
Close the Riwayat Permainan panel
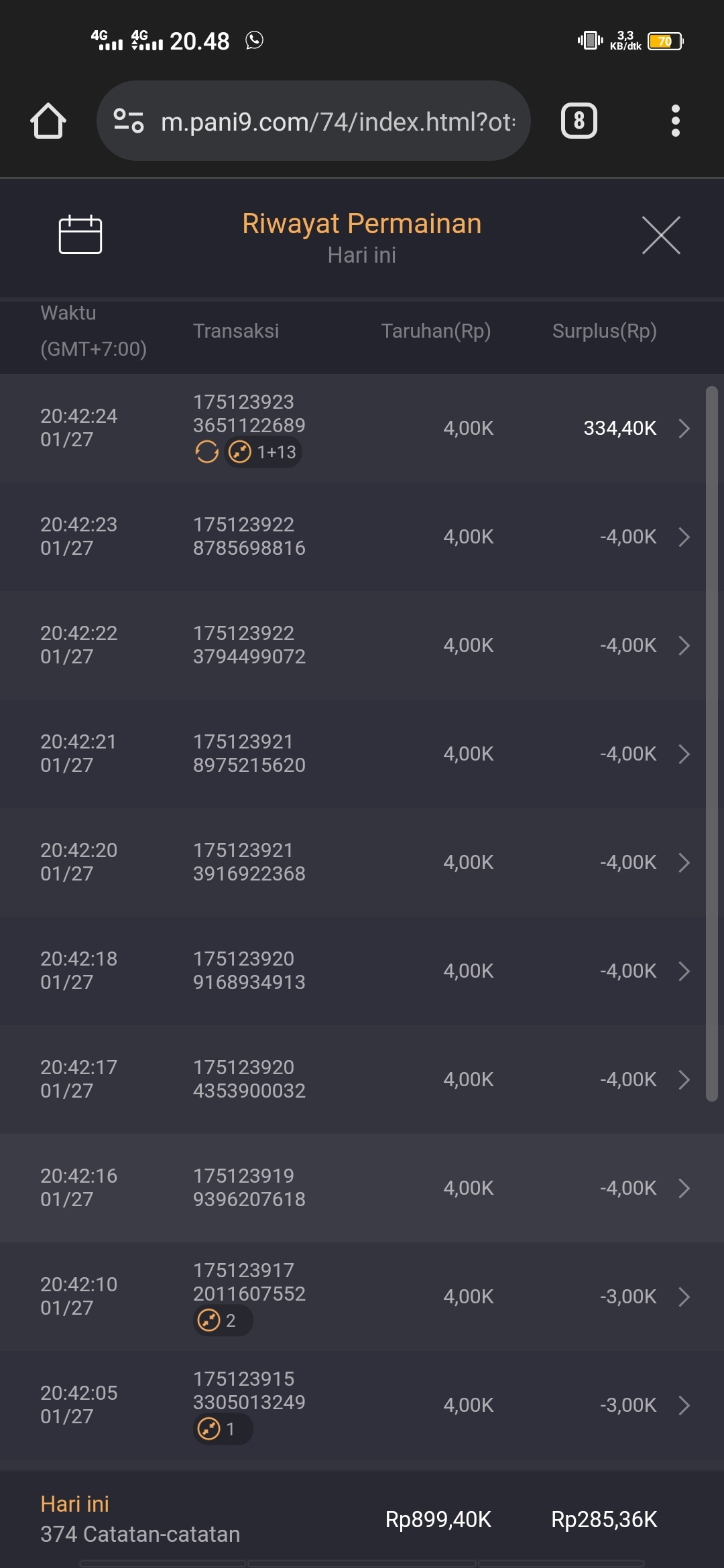661,235
